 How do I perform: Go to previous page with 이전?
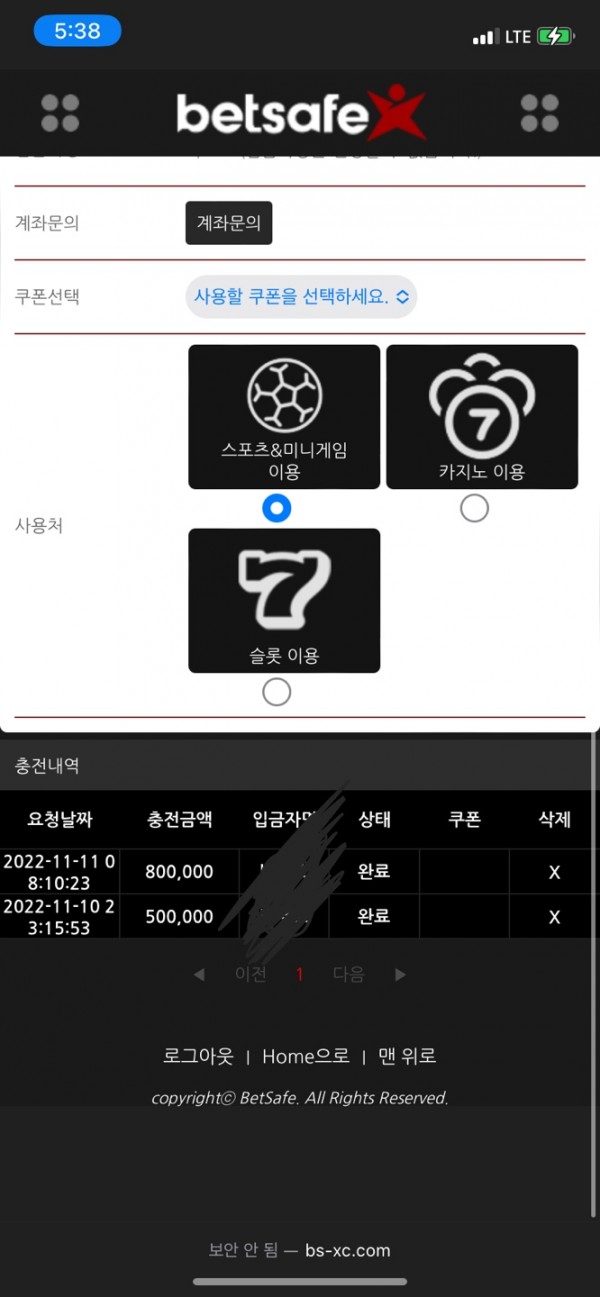[x=250, y=974]
